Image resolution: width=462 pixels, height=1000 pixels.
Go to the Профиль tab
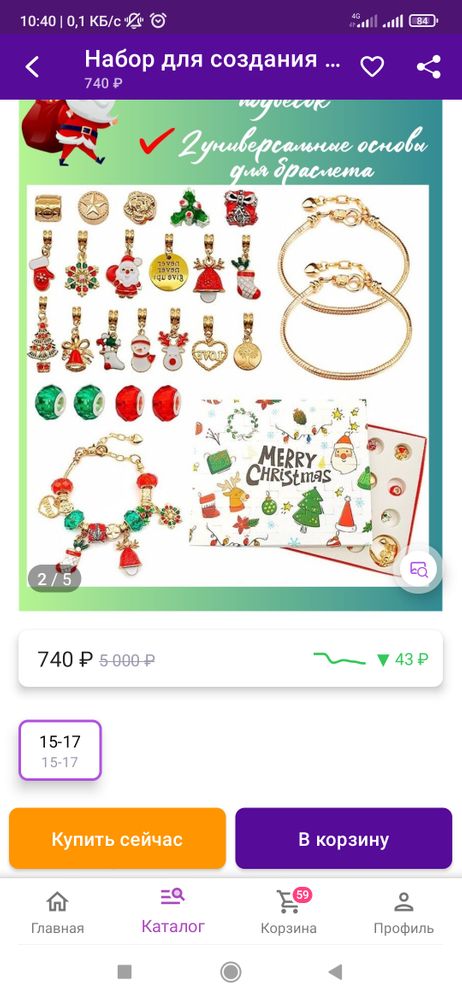click(404, 912)
